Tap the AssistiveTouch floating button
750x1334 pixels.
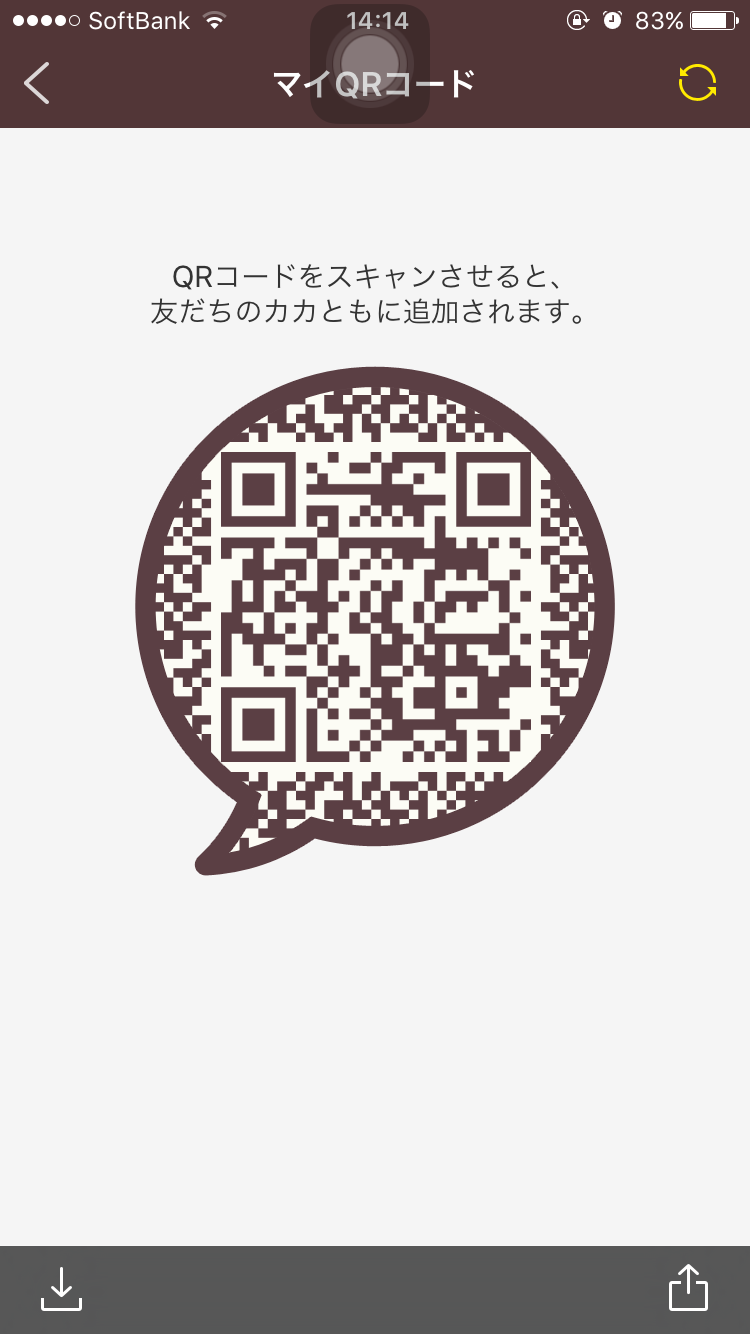(x=370, y=64)
